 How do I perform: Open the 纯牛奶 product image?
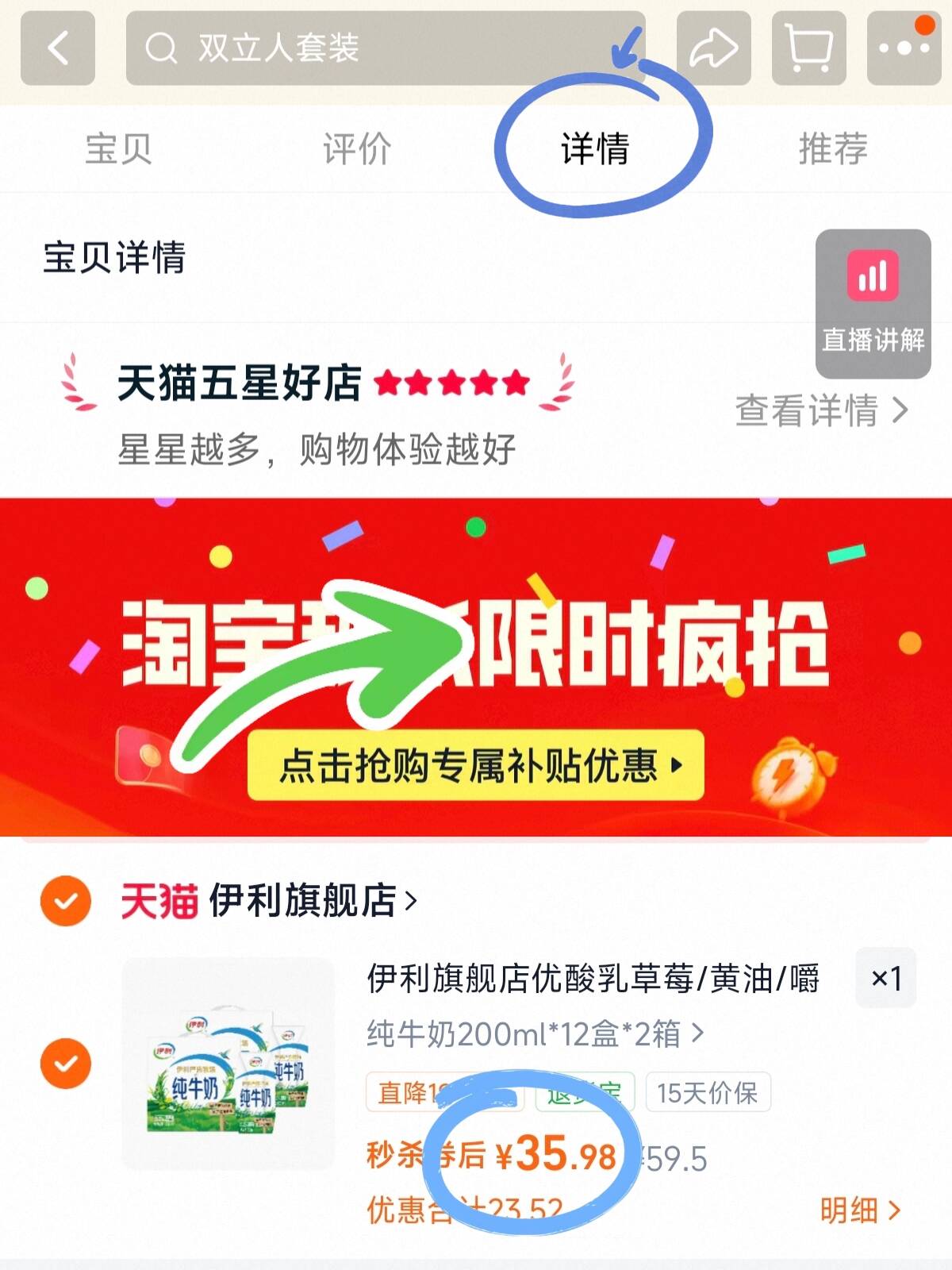[228, 1064]
